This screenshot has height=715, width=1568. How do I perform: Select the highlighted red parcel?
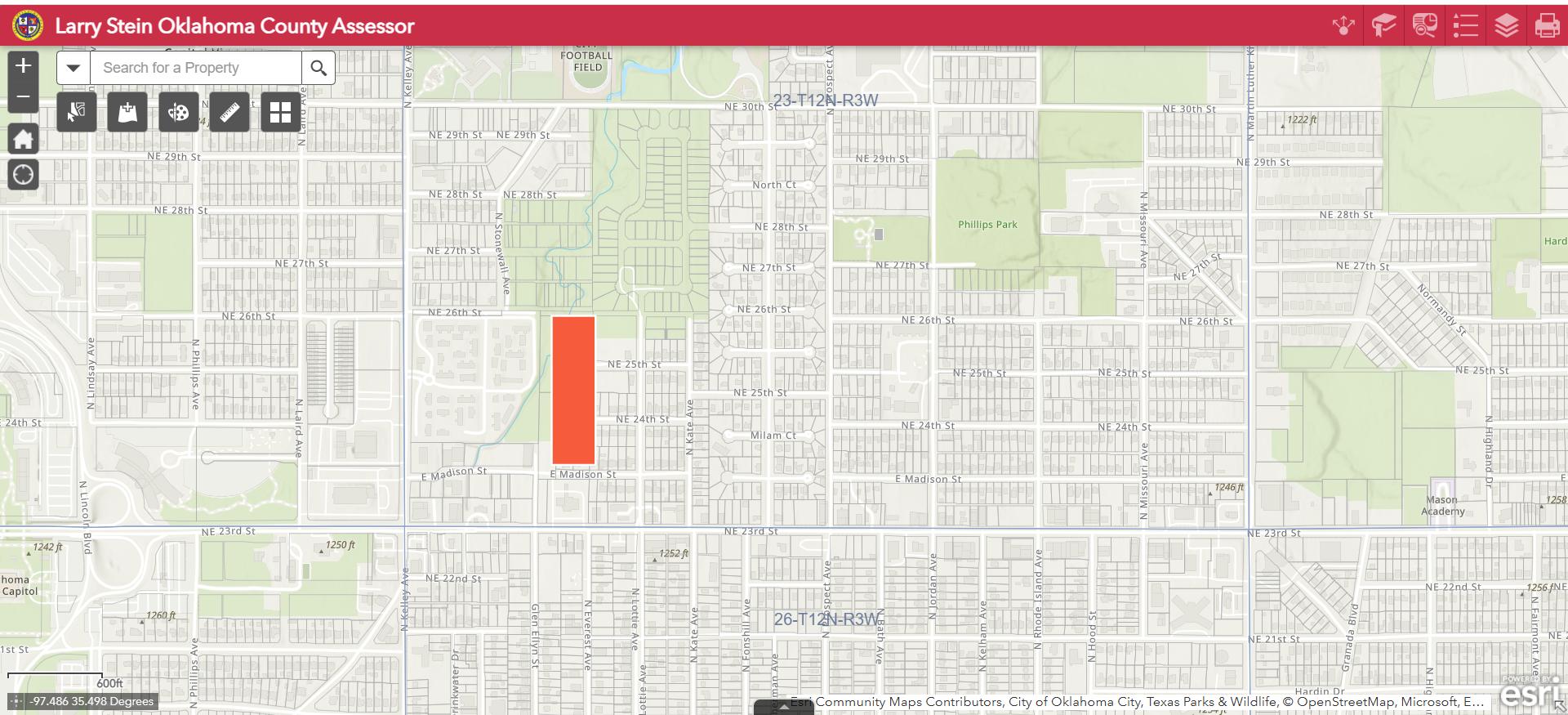click(573, 390)
